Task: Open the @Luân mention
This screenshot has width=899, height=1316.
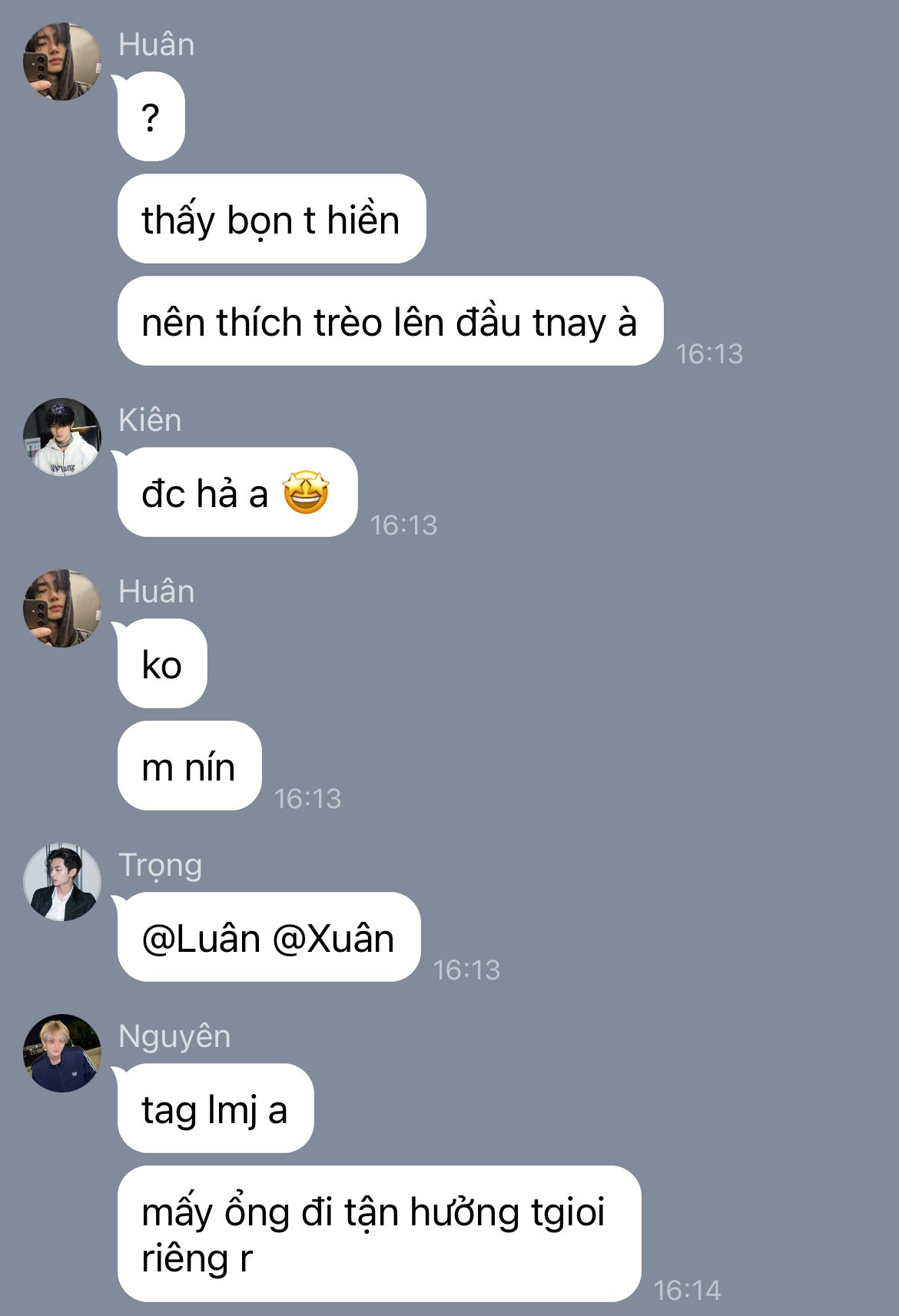Action: [x=201, y=939]
